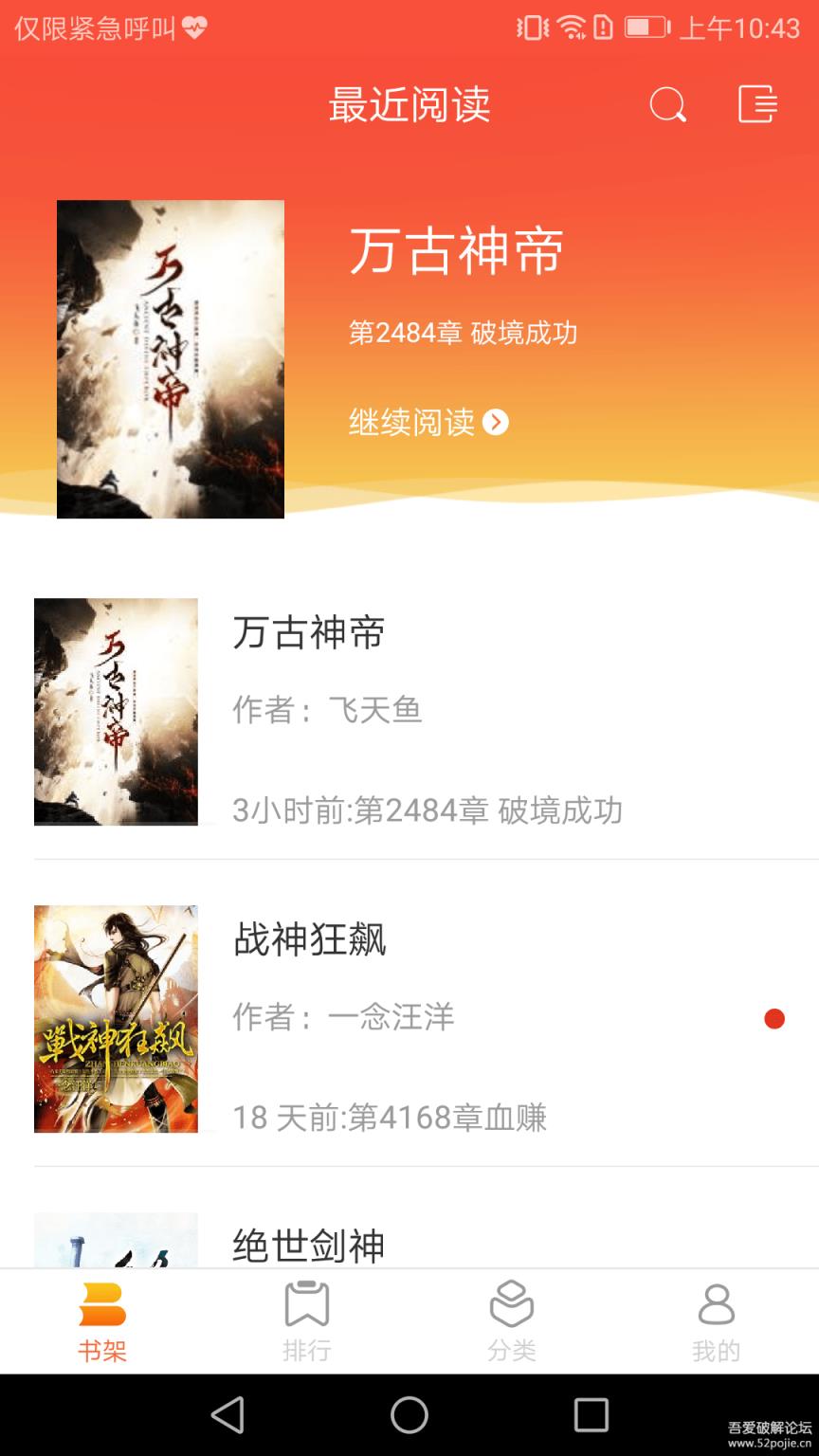Switch to the 我的 tab
Screen dimensions: 819x1456
tap(717, 1322)
